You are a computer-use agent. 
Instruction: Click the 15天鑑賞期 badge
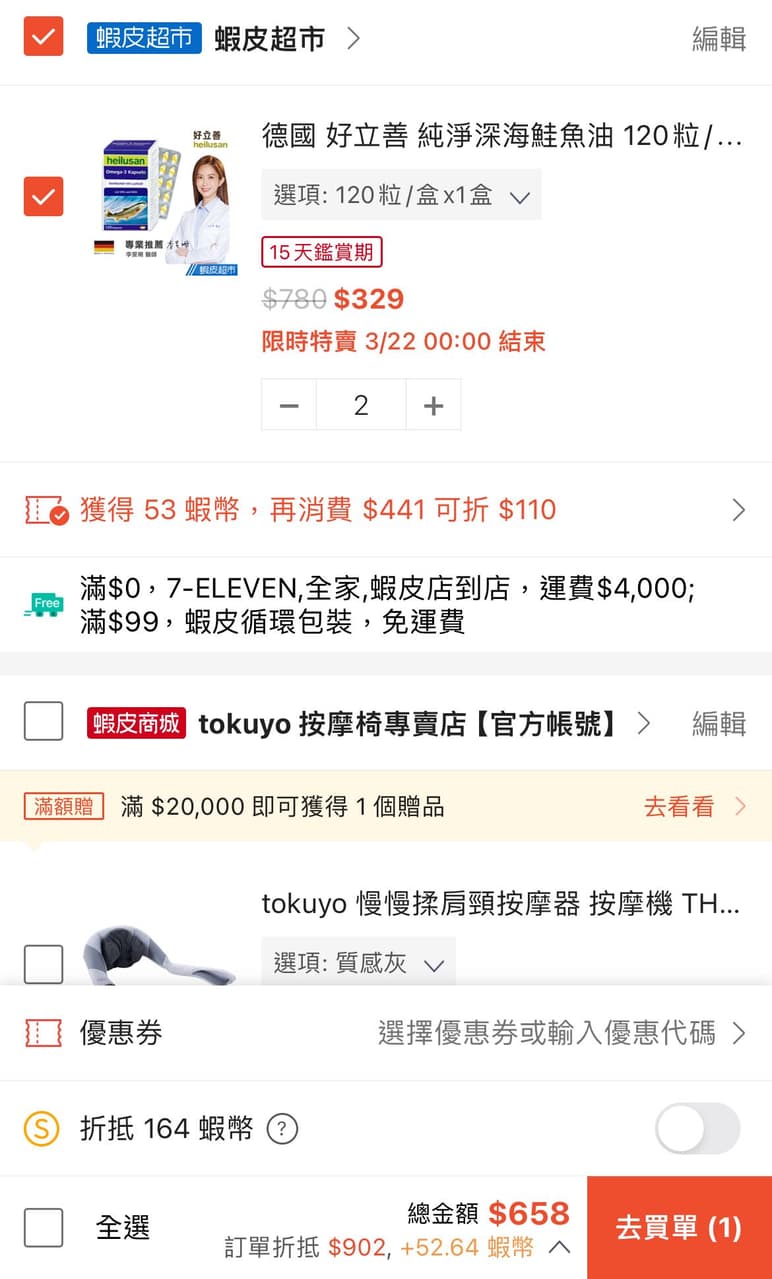point(321,252)
